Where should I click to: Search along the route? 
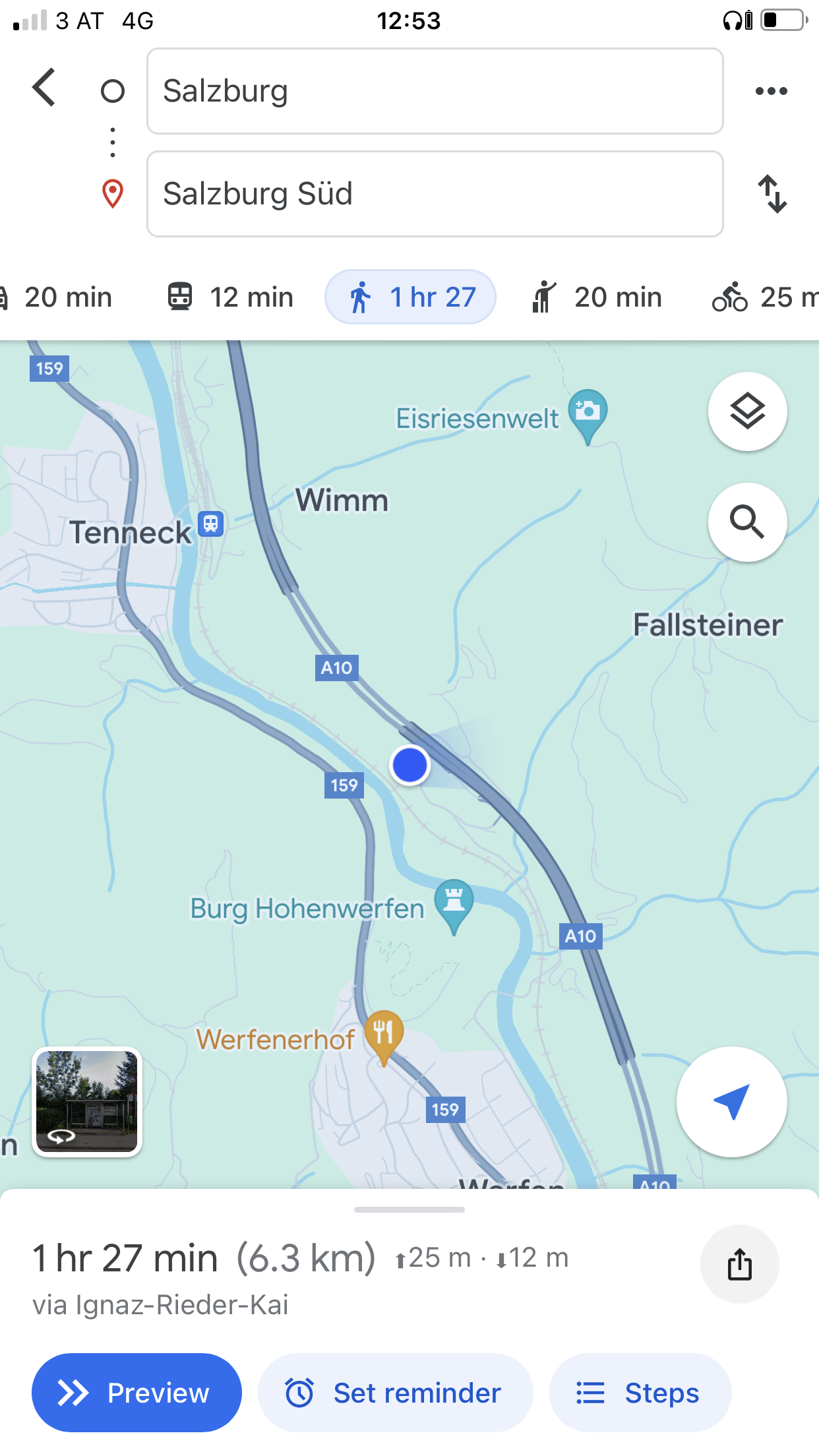747,522
